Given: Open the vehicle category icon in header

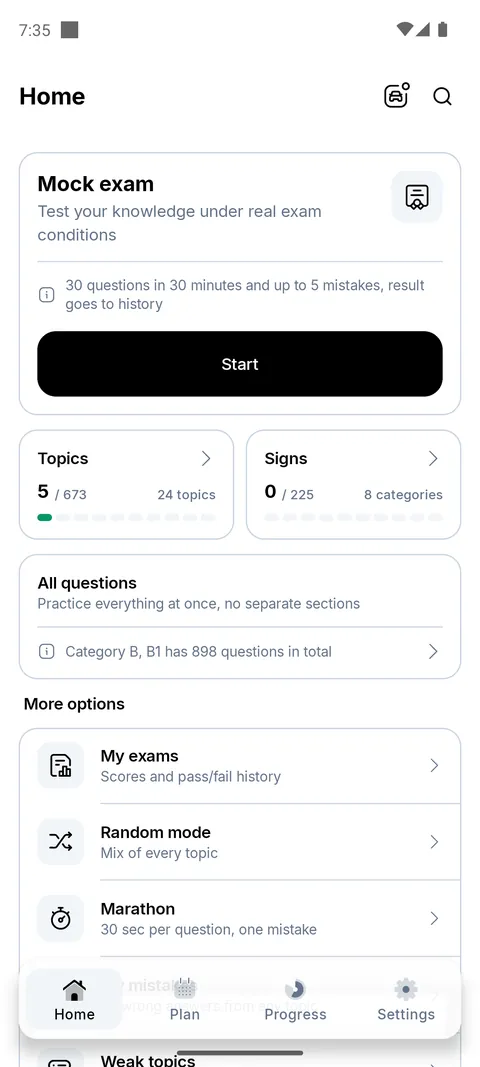Looking at the screenshot, I should pyautogui.click(x=397, y=96).
